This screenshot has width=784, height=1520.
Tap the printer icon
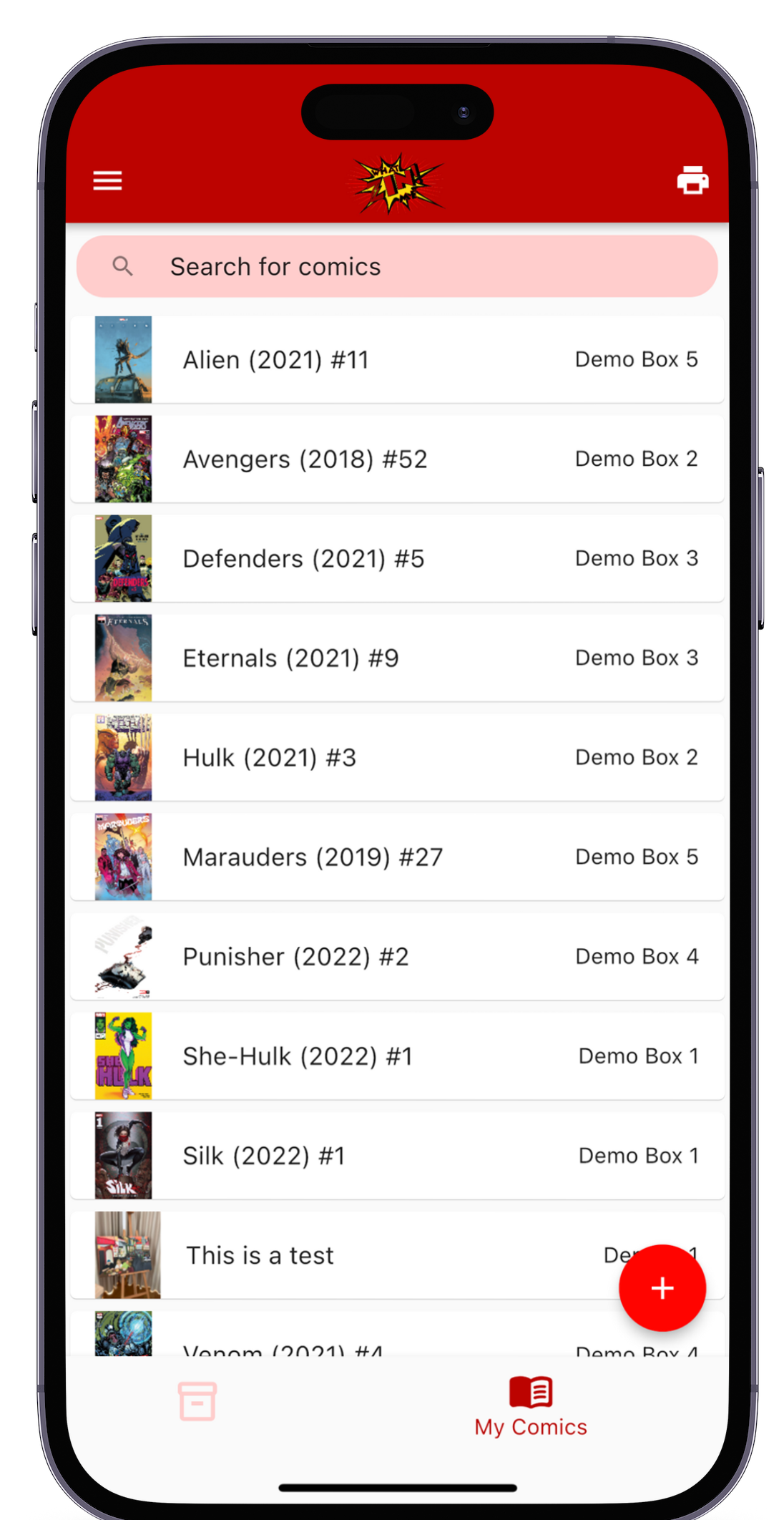tap(692, 180)
